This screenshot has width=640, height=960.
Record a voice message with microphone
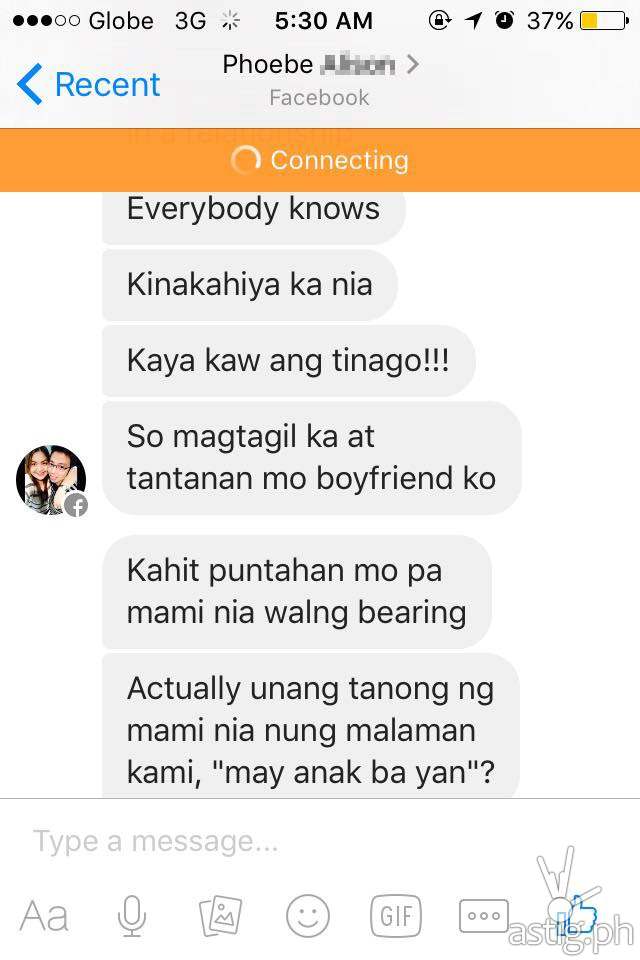(x=131, y=915)
